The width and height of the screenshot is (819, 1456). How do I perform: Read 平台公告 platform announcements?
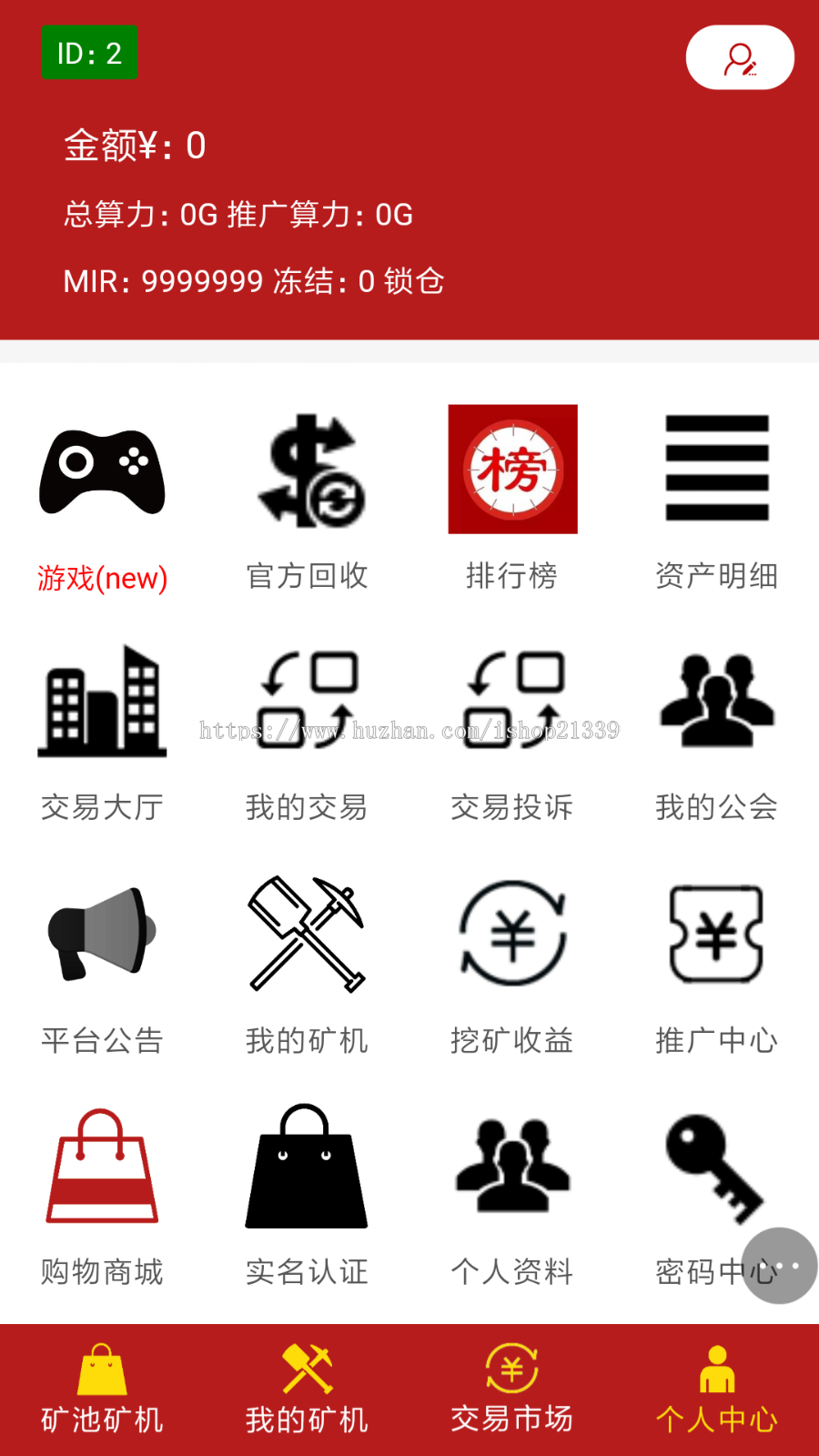pos(102,965)
